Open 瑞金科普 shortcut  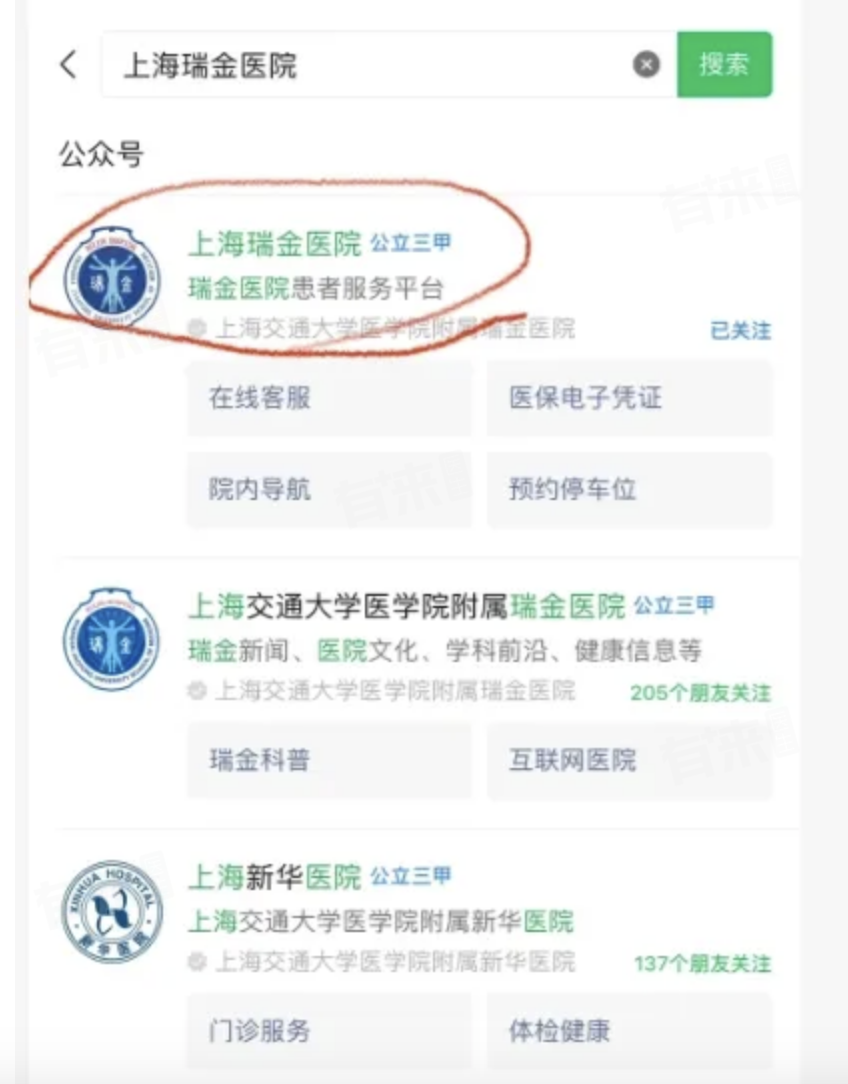click(328, 760)
